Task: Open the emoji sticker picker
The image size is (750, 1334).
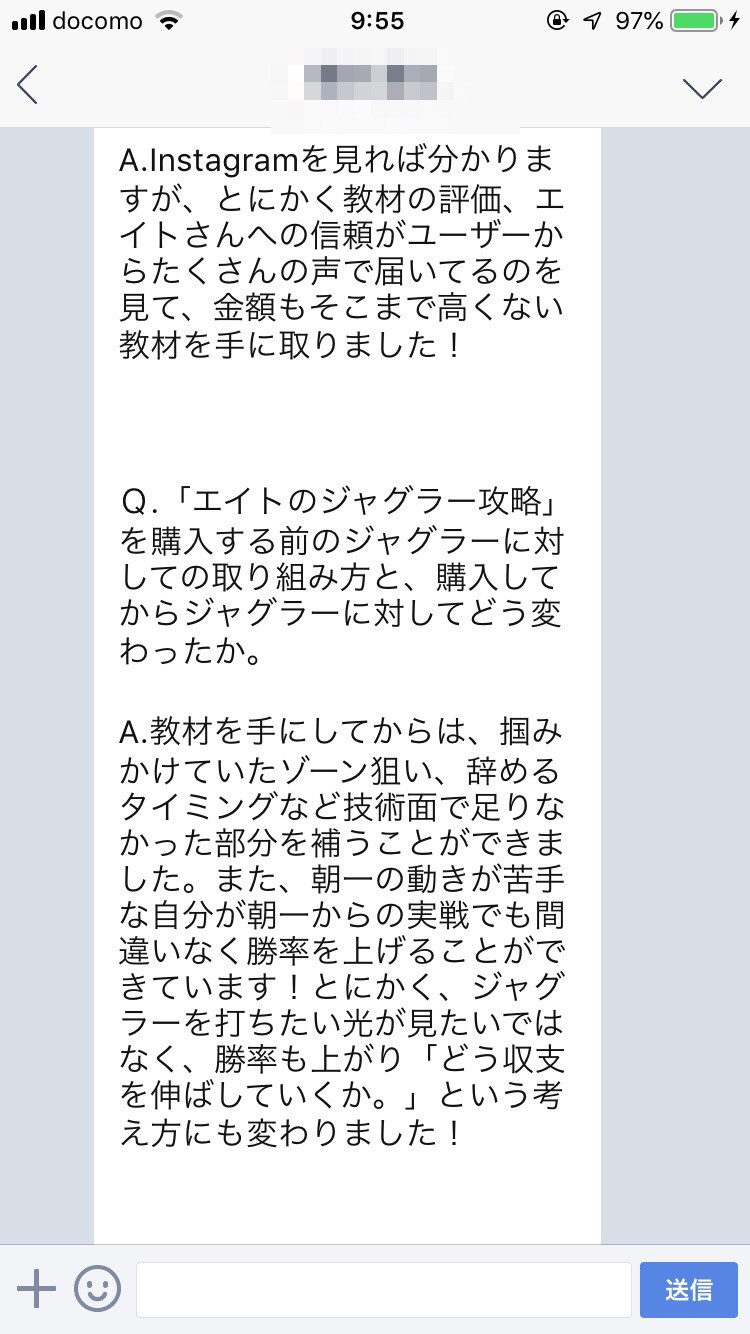Action: tap(97, 1289)
